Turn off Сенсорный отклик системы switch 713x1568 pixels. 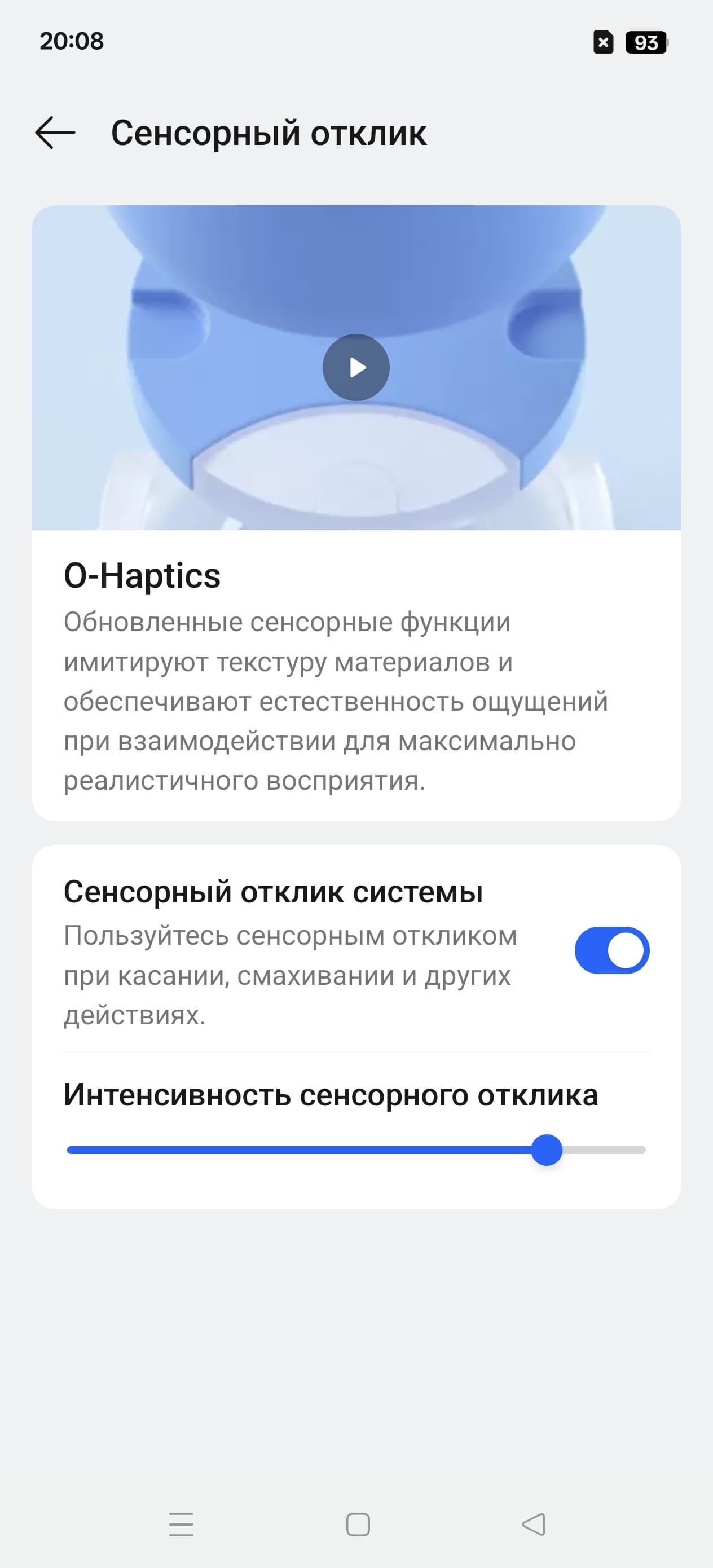point(611,950)
